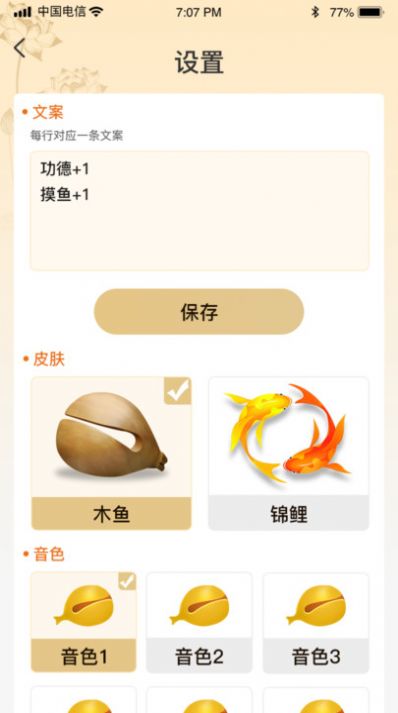Choose the 锦鲤 skin
Screen dimensions: 398x713
(288, 453)
